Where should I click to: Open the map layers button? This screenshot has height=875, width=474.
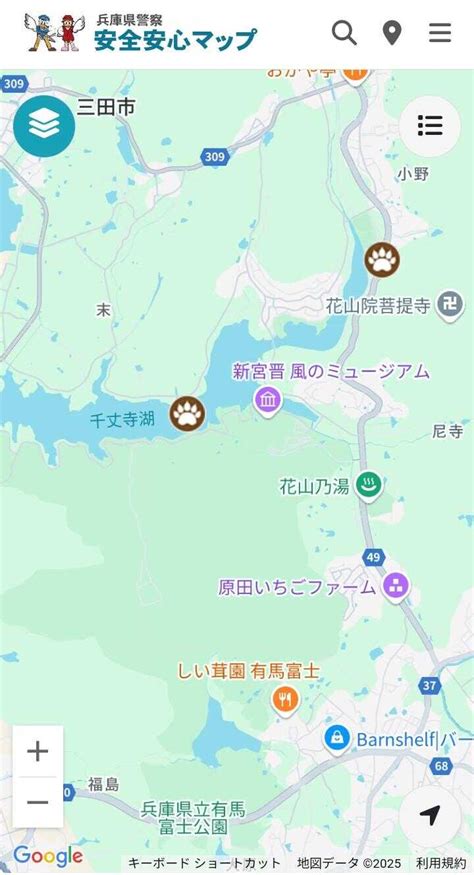tap(44, 126)
